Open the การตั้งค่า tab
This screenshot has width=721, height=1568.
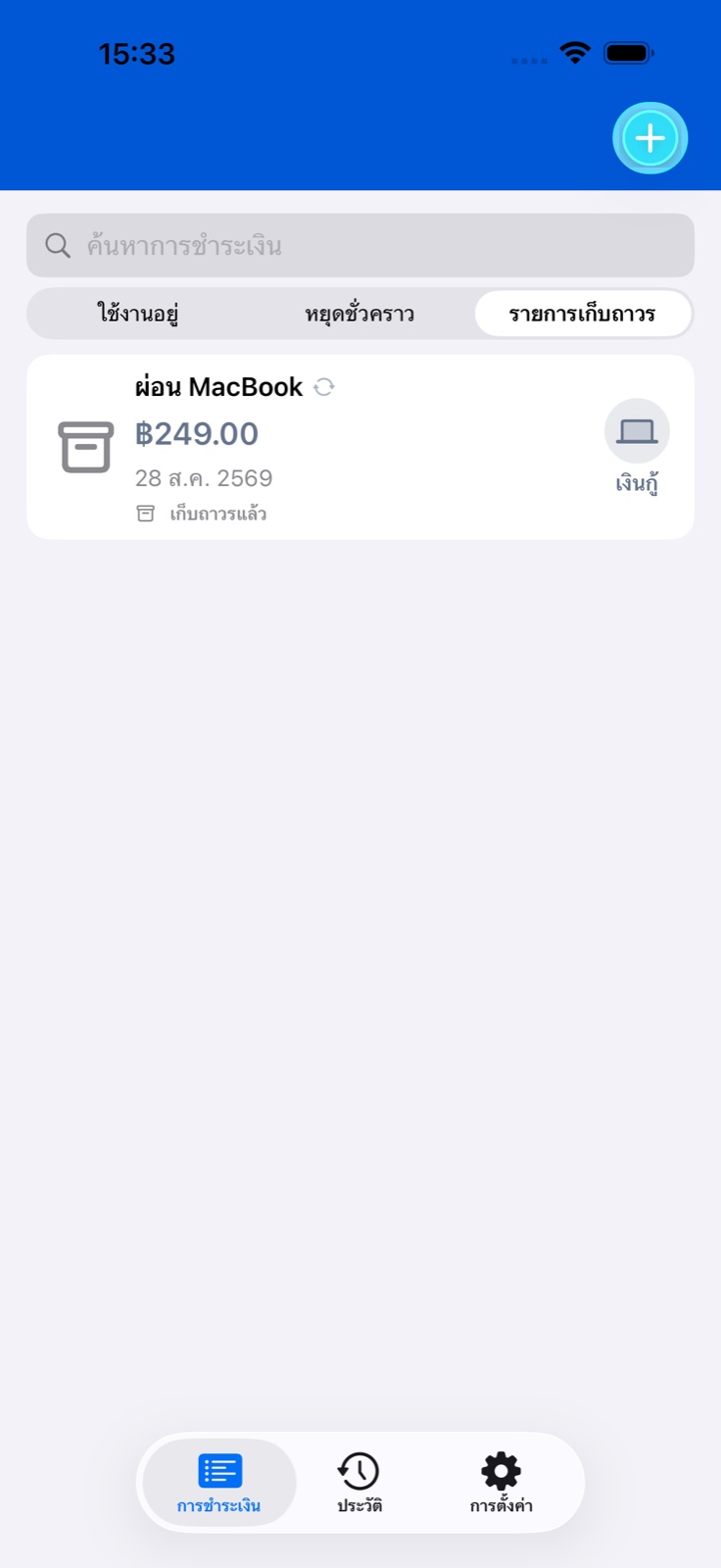[501, 1483]
